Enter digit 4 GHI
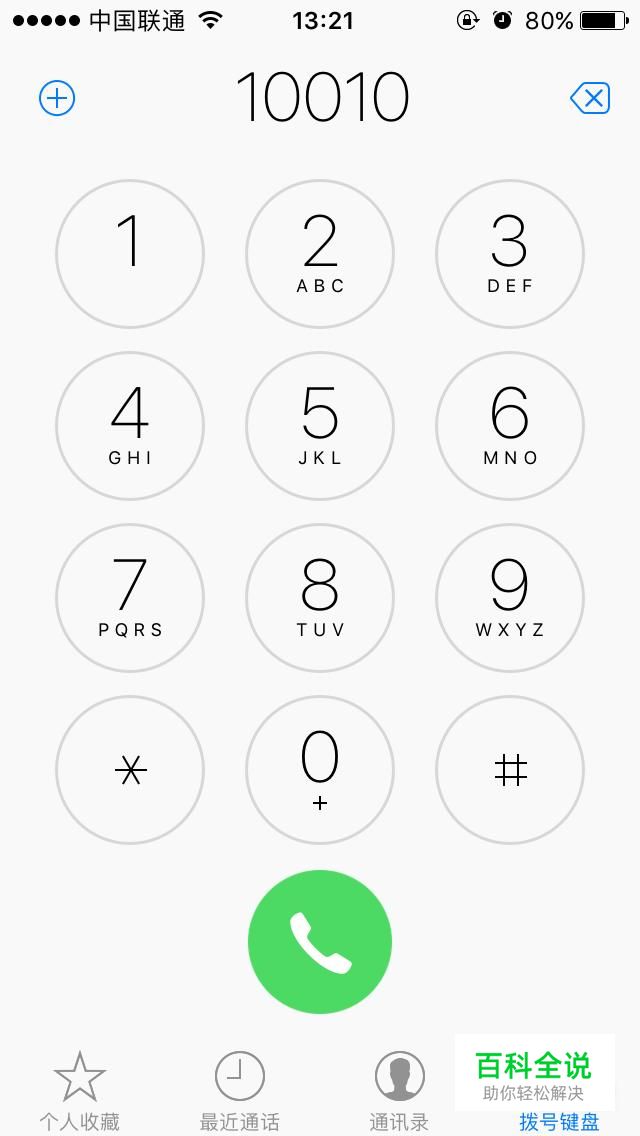Image resolution: width=640 pixels, height=1136 pixels. pos(130,426)
